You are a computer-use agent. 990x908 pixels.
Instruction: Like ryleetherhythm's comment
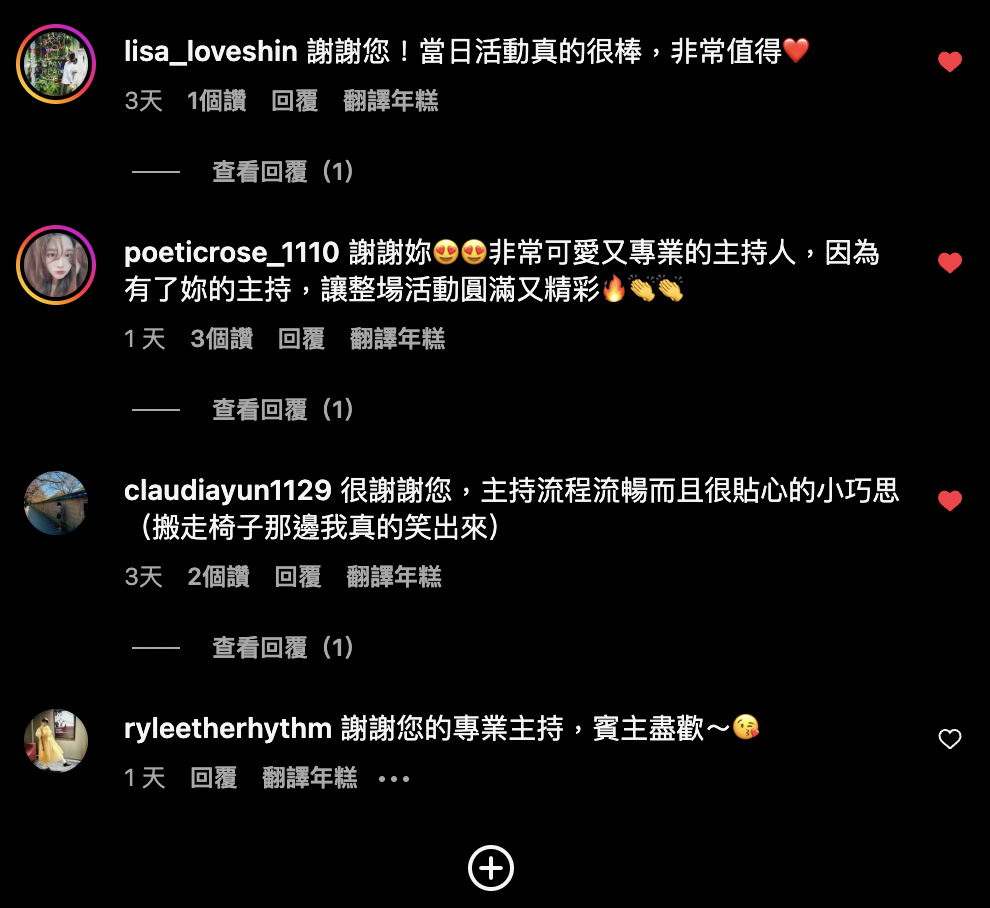pos(949,739)
